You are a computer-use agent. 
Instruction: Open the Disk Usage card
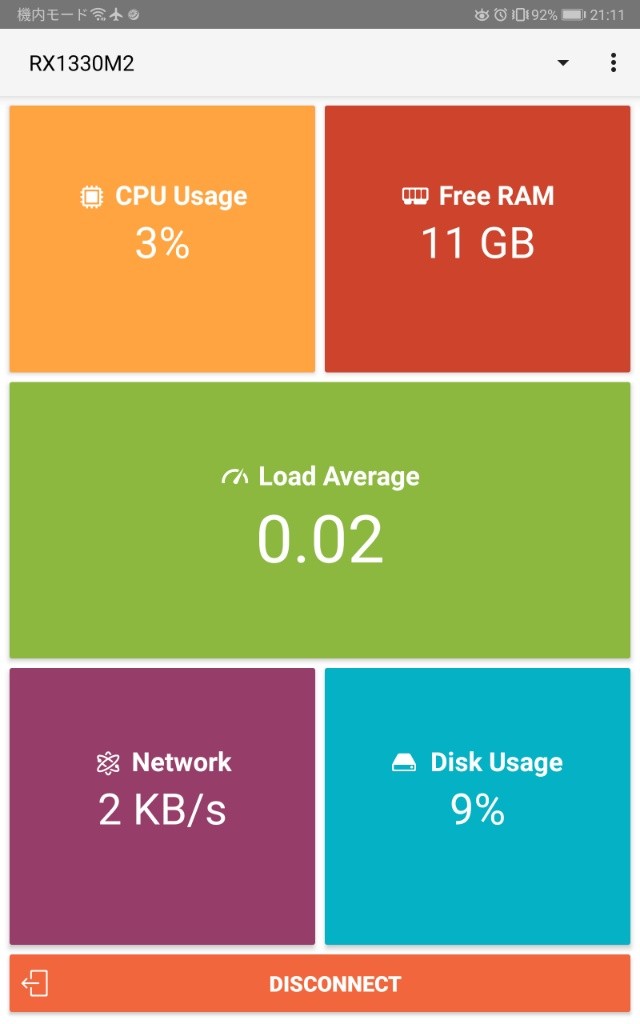pyautogui.click(x=477, y=806)
